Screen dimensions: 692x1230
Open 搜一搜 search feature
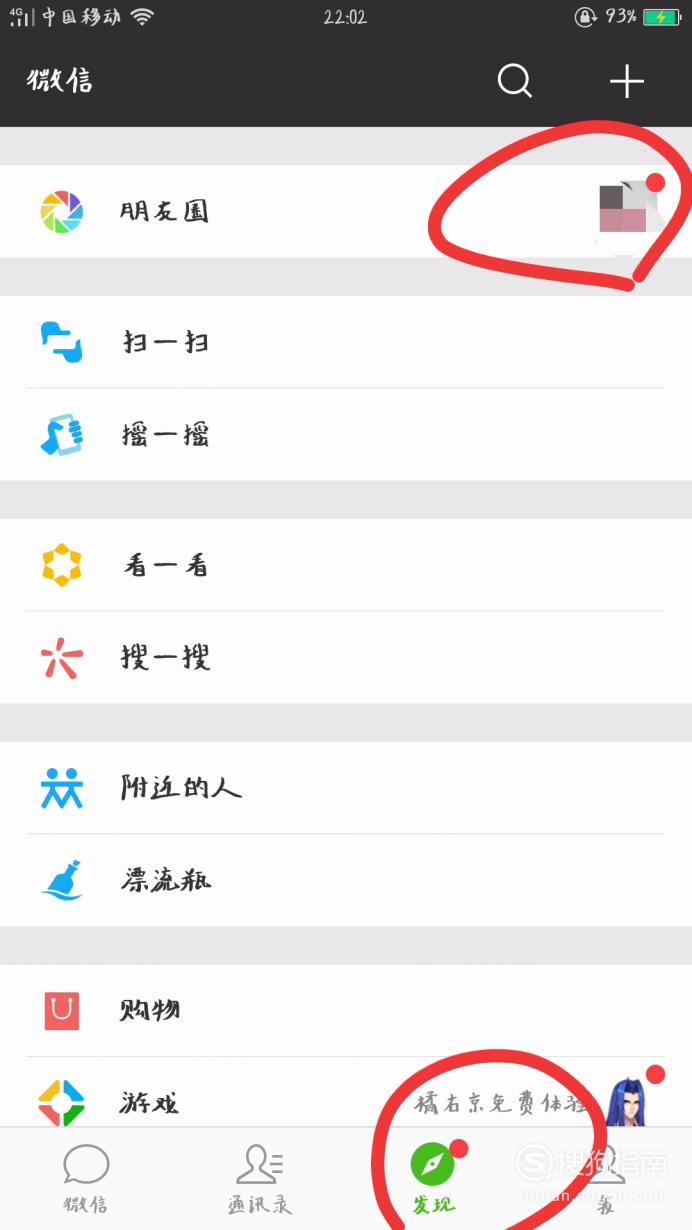click(346, 658)
